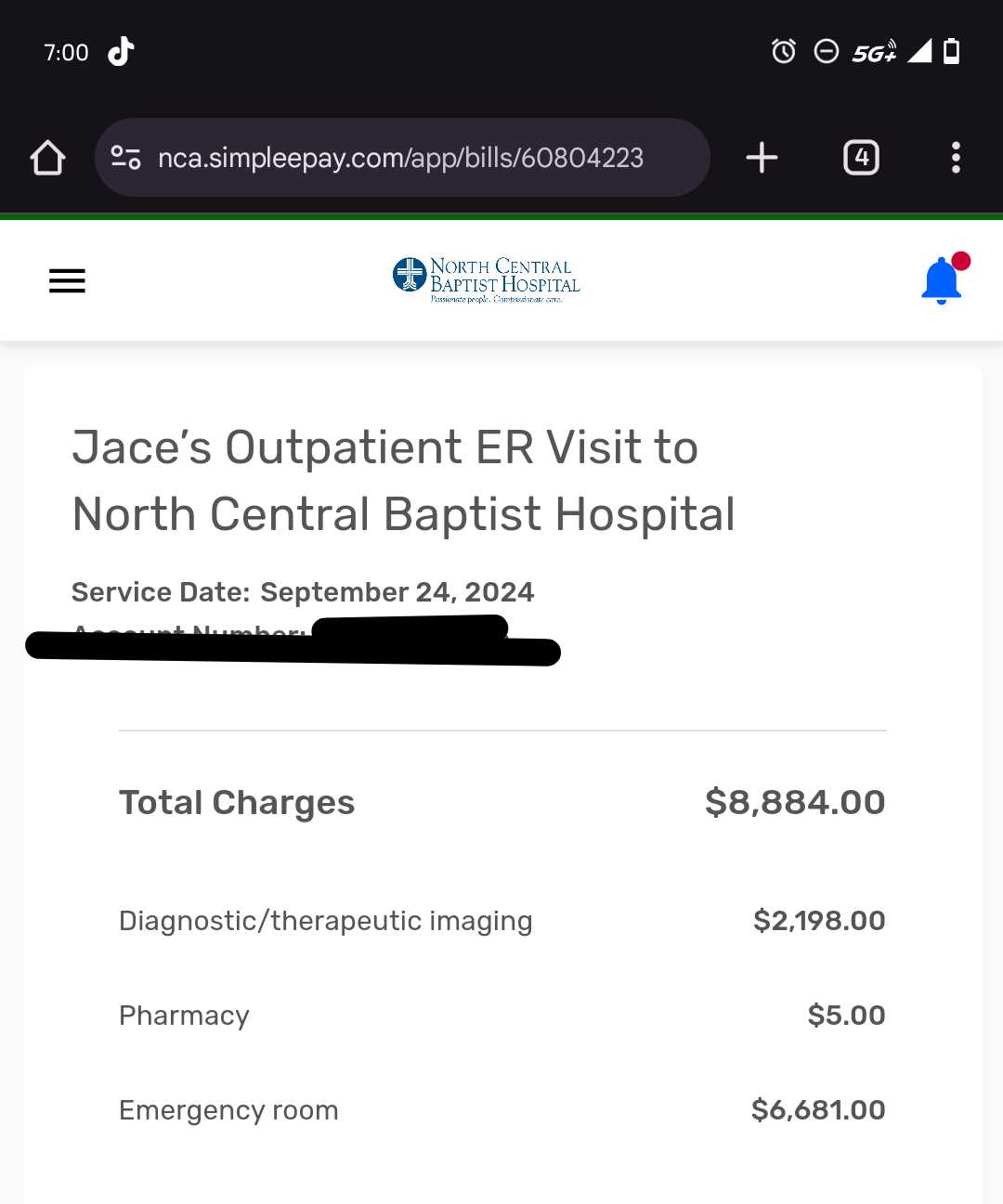
Task: Tap the browser home button
Action: [x=47, y=158]
